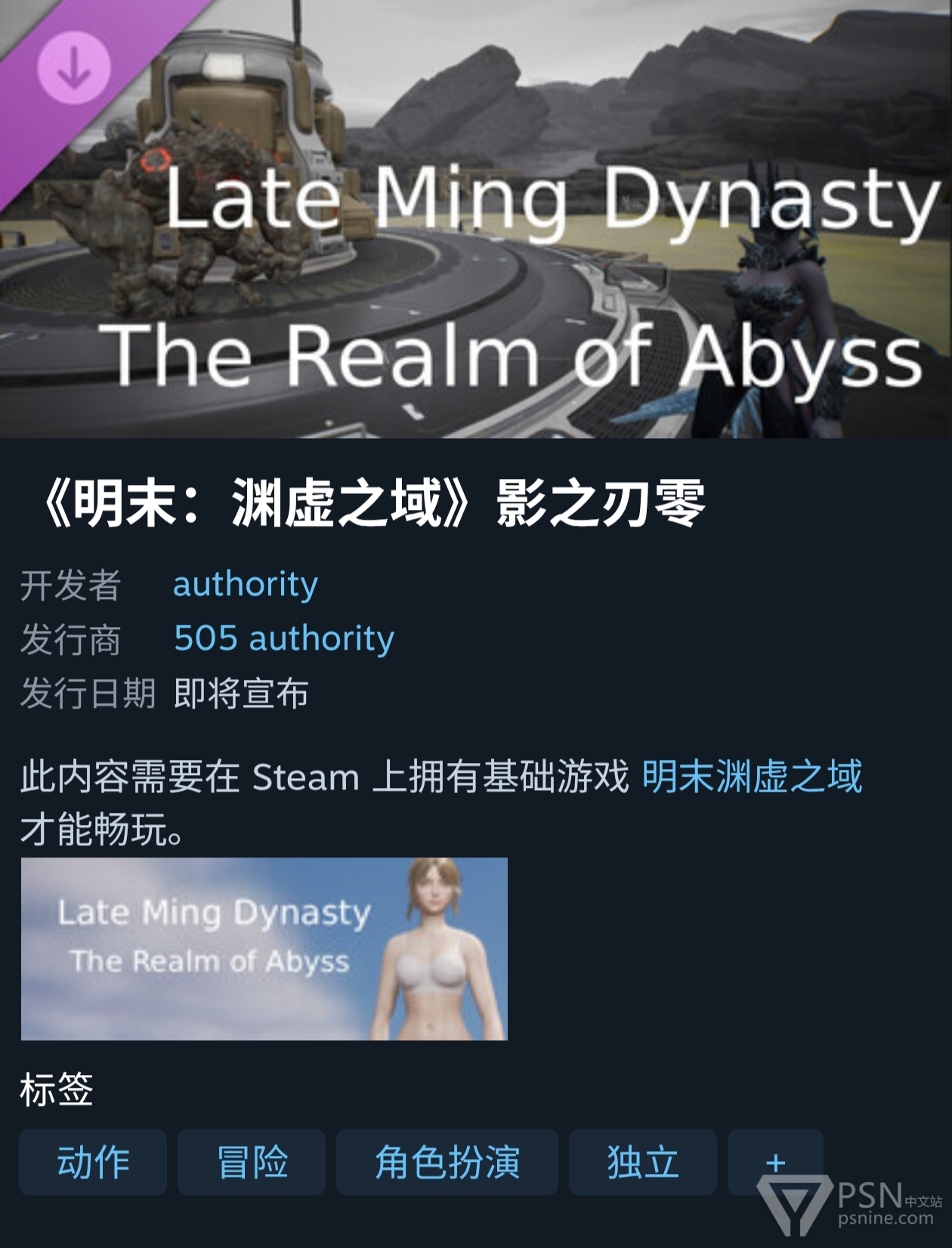Tap the 独立 tag chip

click(x=642, y=1162)
